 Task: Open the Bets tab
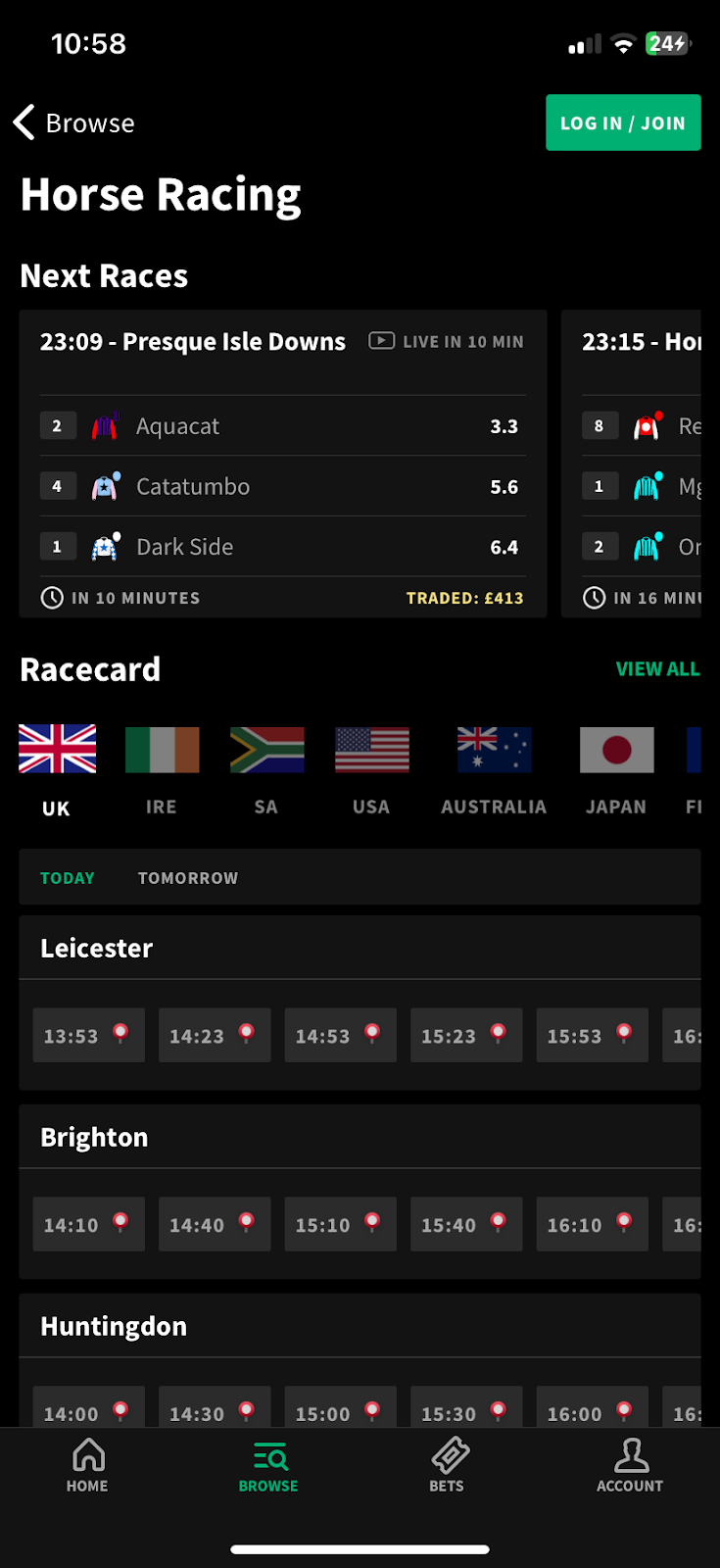[x=447, y=1466]
